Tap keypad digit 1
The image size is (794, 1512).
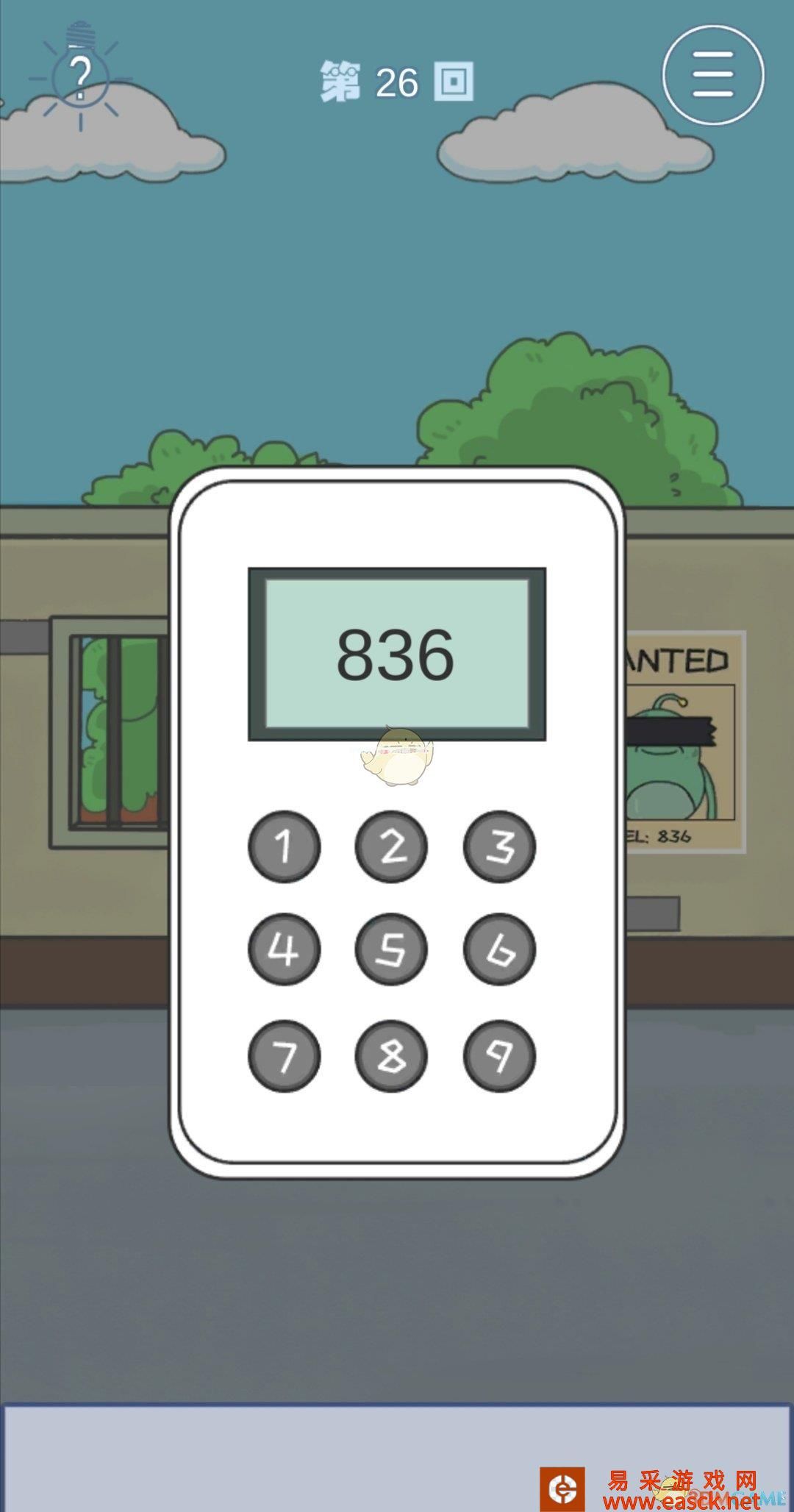285,846
